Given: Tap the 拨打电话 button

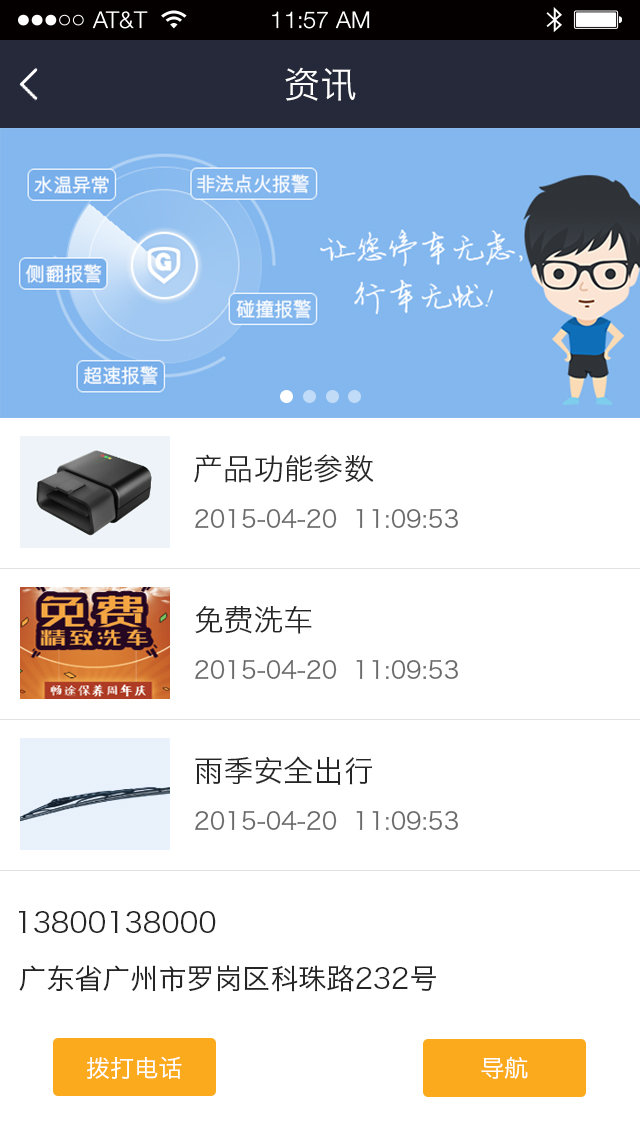Looking at the screenshot, I should [x=134, y=1067].
